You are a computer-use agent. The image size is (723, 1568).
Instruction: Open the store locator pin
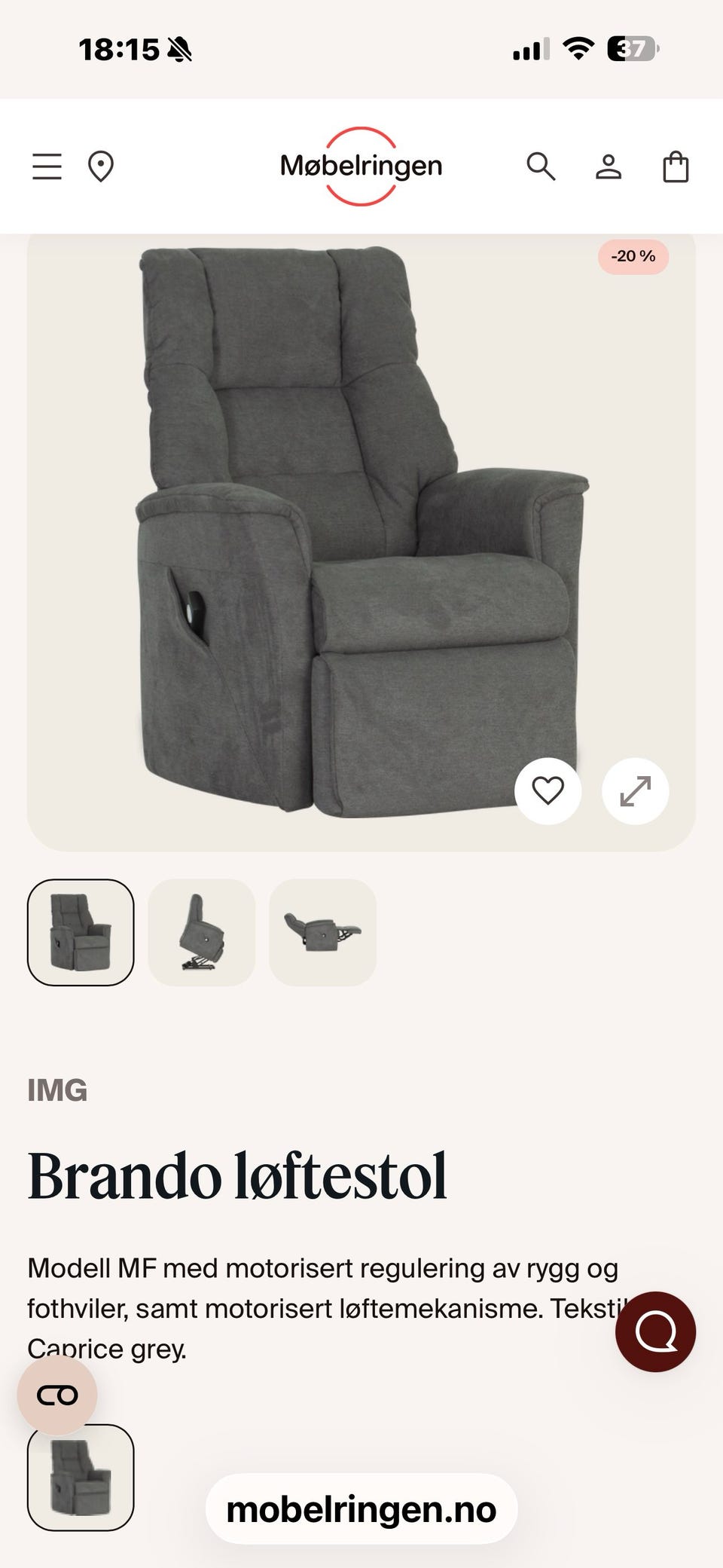(x=101, y=167)
